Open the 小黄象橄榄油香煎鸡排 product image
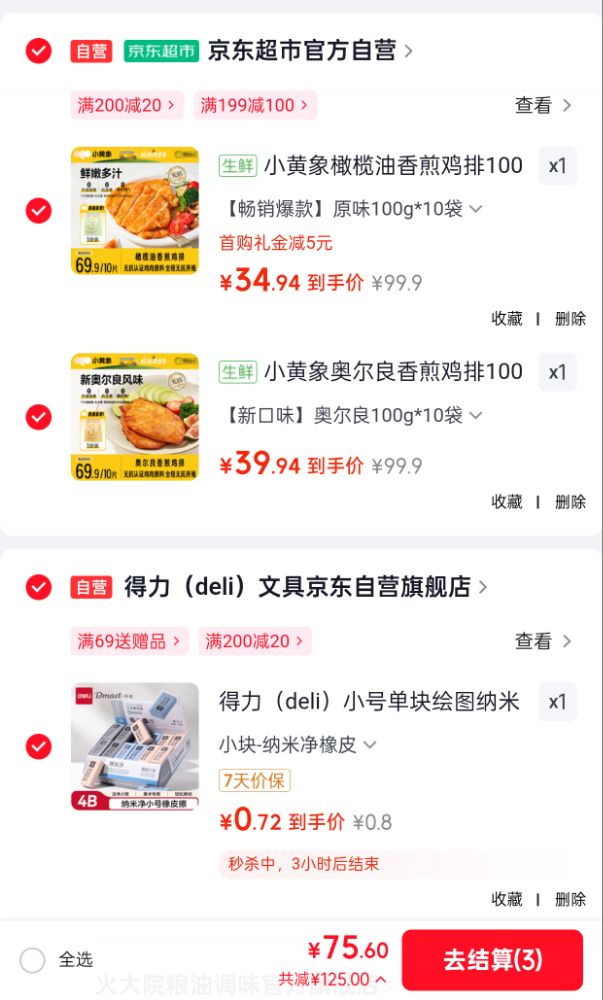The width and height of the screenshot is (603, 1000). point(135,210)
